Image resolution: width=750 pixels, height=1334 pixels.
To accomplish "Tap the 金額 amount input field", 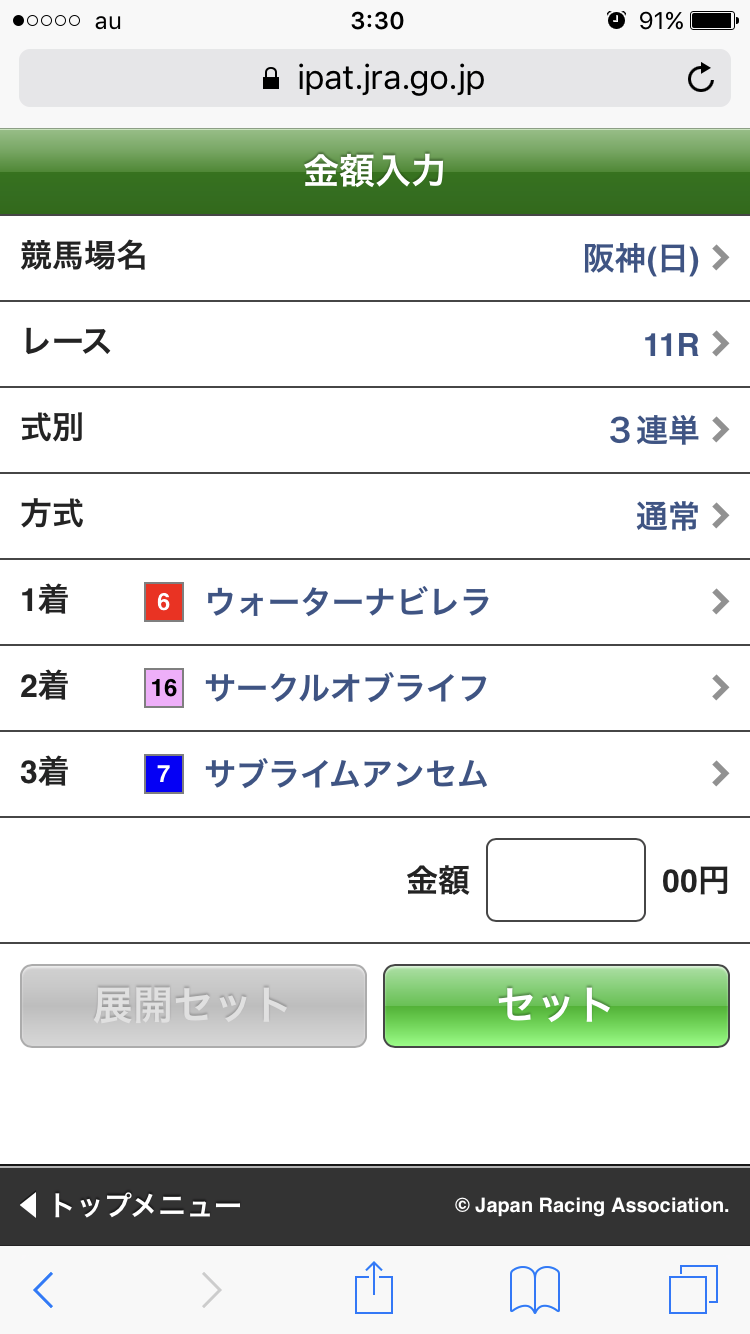I will (x=565, y=879).
